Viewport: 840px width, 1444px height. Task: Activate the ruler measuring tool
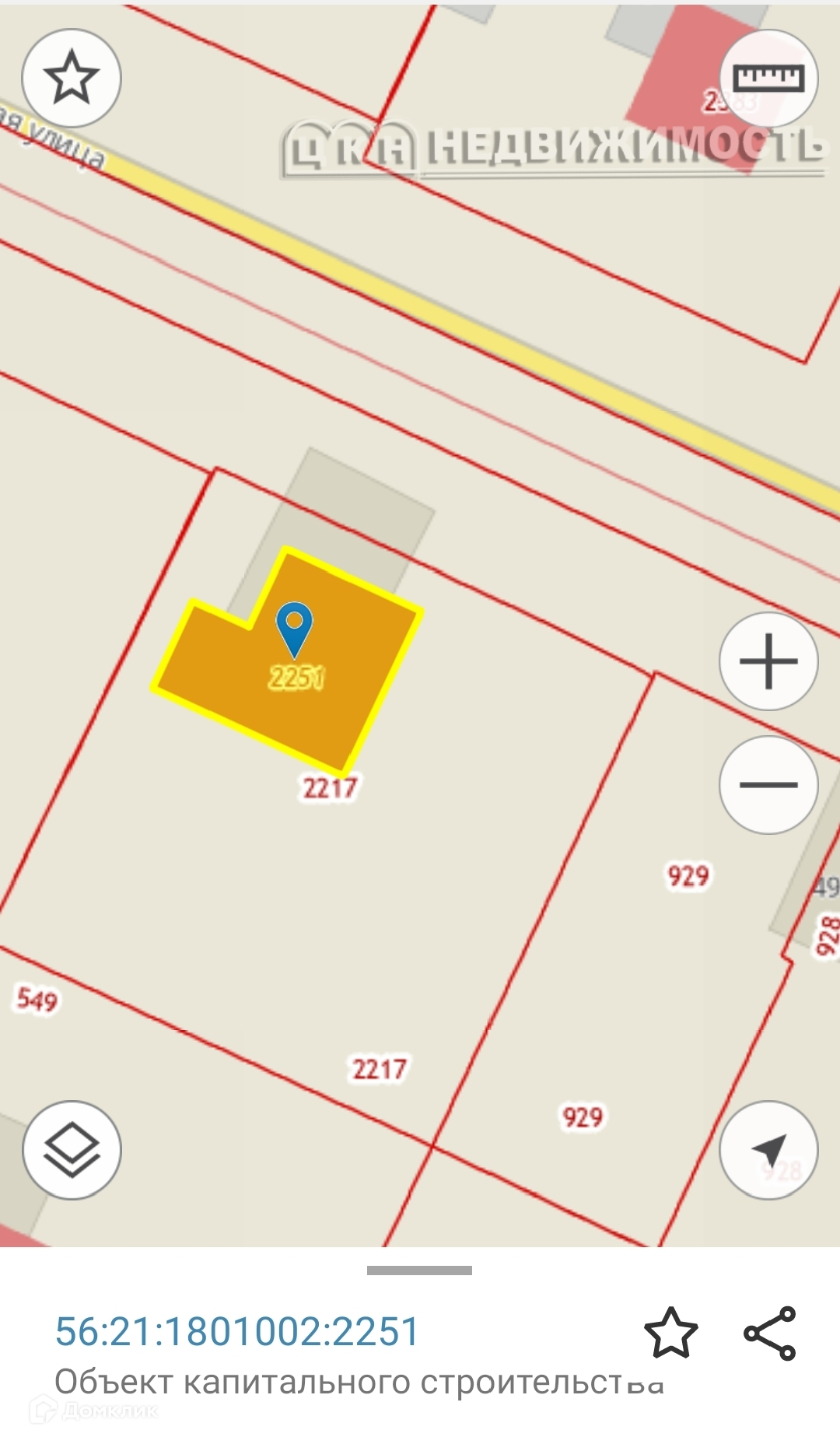(x=768, y=78)
